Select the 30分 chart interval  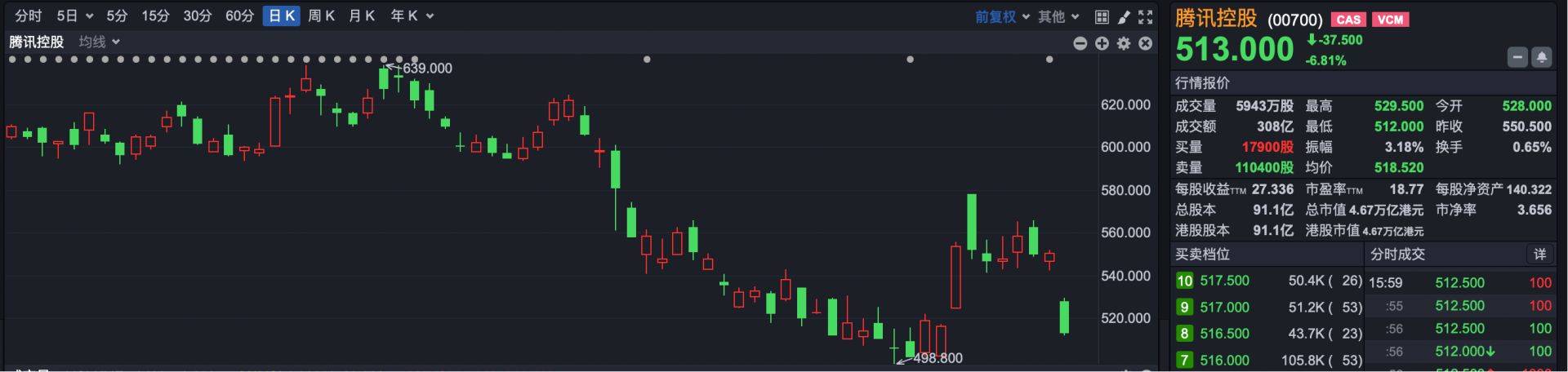(x=197, y=15)
